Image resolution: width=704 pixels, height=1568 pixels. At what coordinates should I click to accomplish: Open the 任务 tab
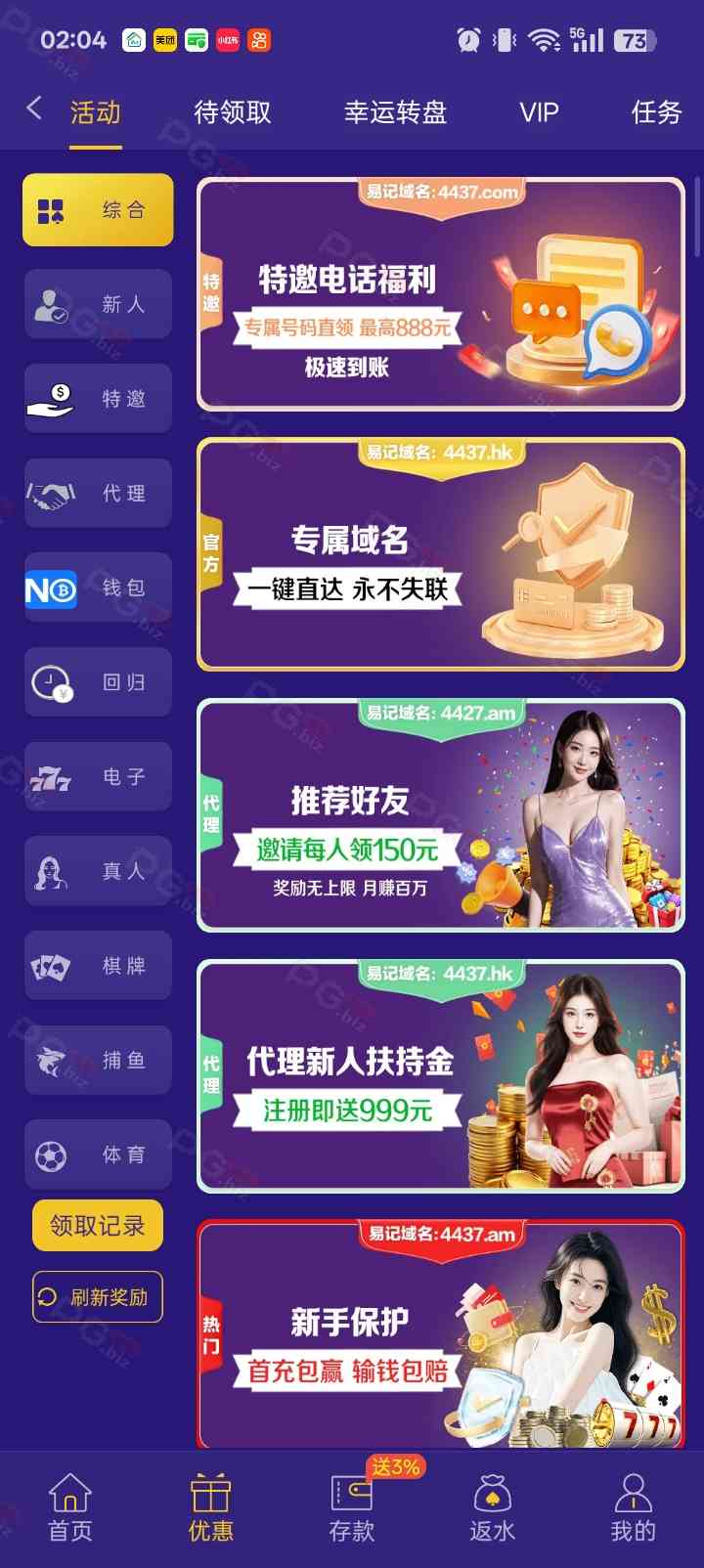[x=656, y=112]
